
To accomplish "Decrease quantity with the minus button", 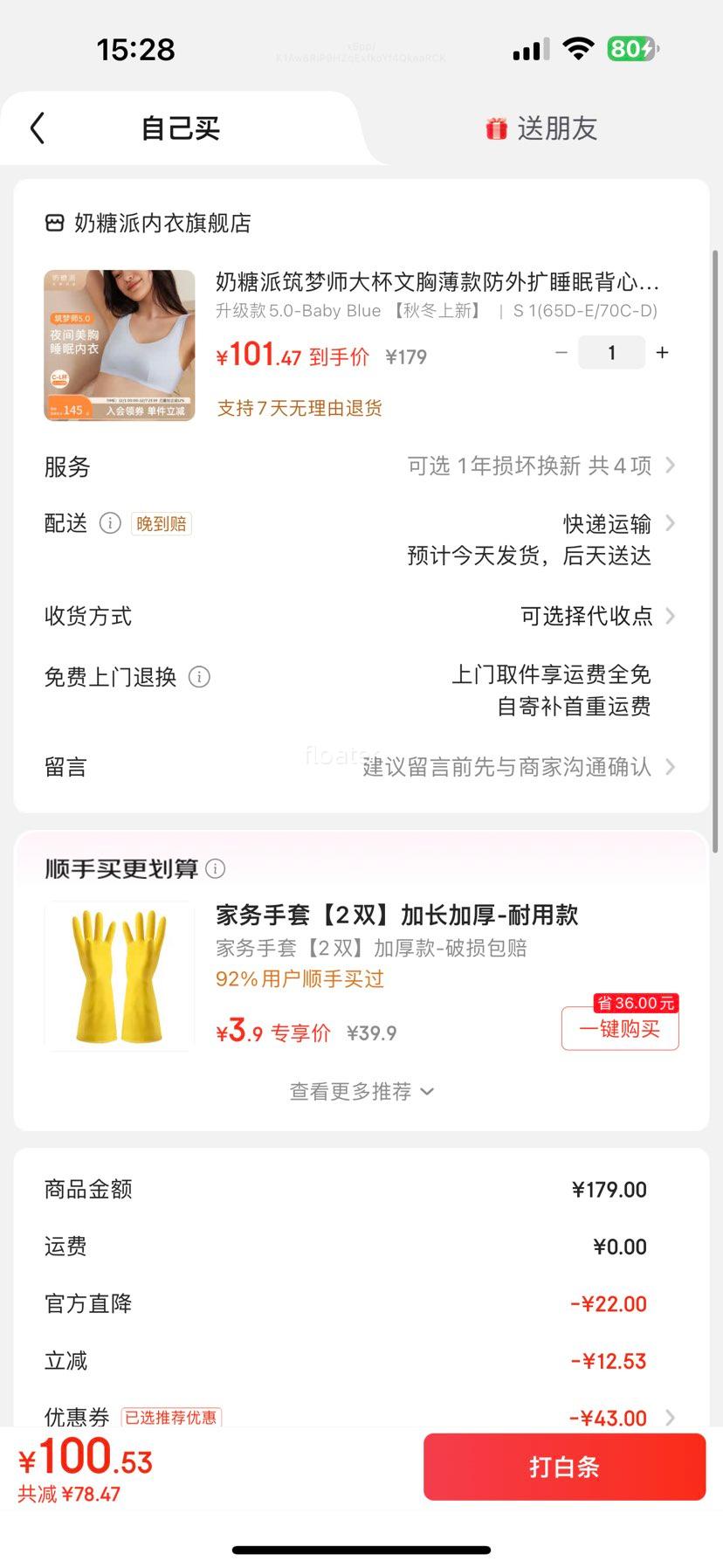I will pos(561,353).
